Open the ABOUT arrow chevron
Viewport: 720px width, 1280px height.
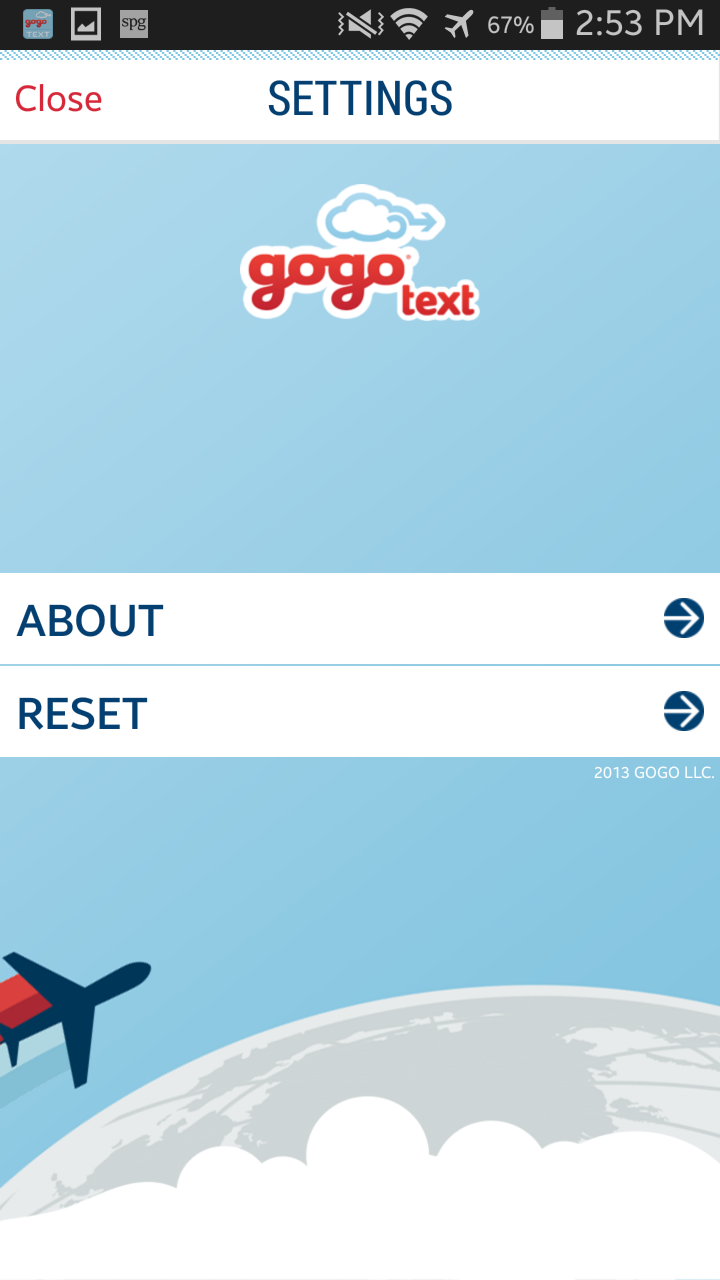684,619
